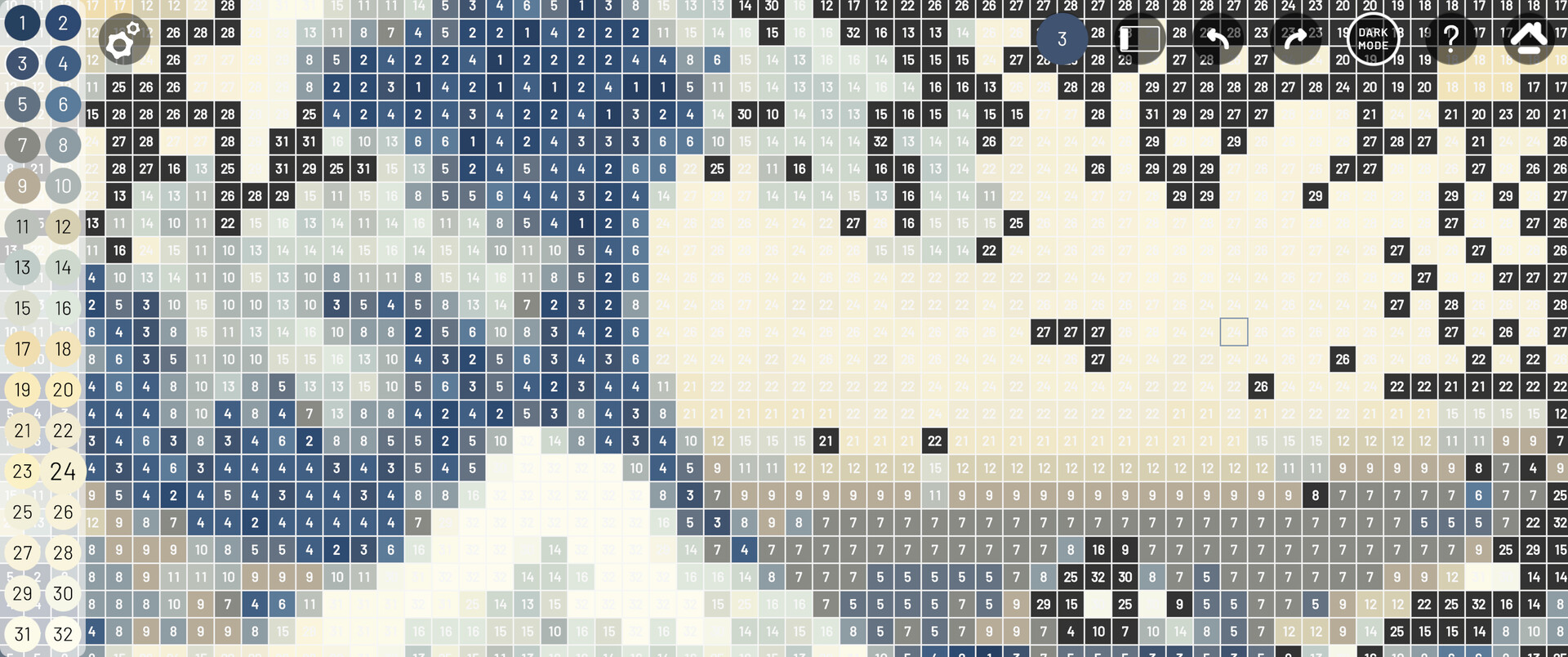This screenshot has height=657, width=1568.
Task: Select color number 12
Action: coord(63,226)
